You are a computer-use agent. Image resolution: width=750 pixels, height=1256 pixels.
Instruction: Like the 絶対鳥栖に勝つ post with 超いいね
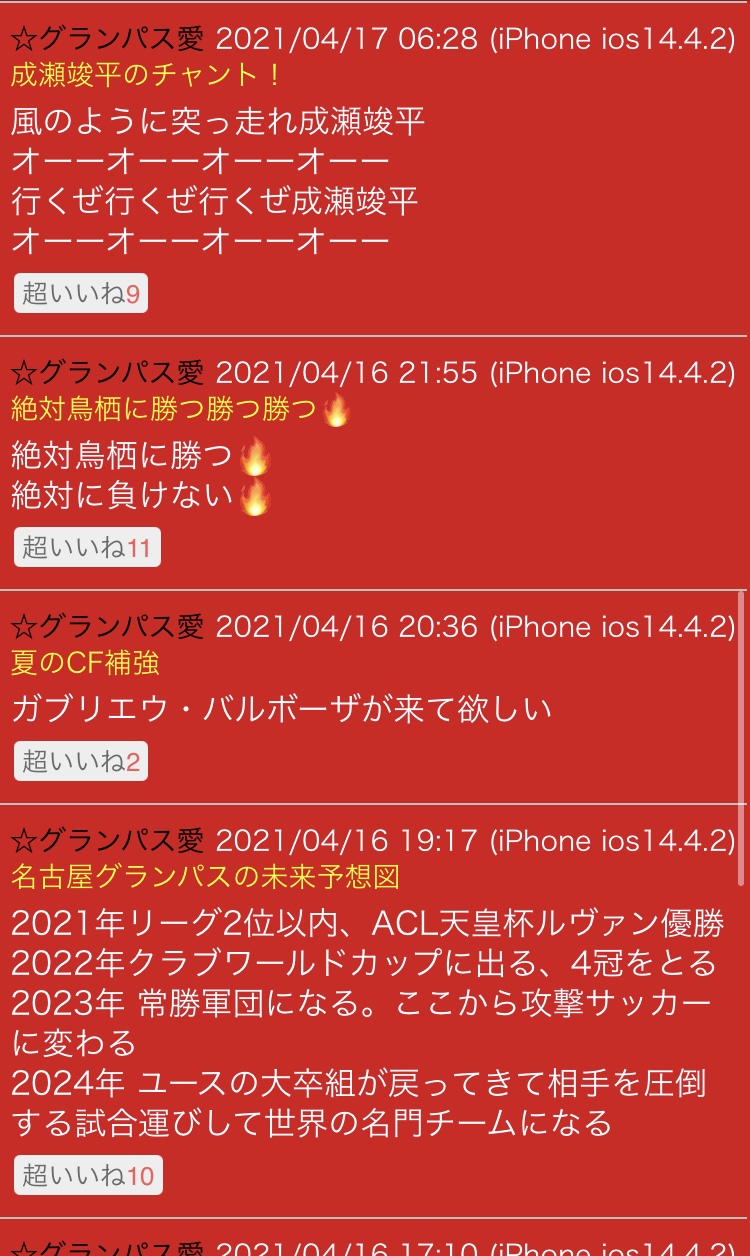click(86, 548)
